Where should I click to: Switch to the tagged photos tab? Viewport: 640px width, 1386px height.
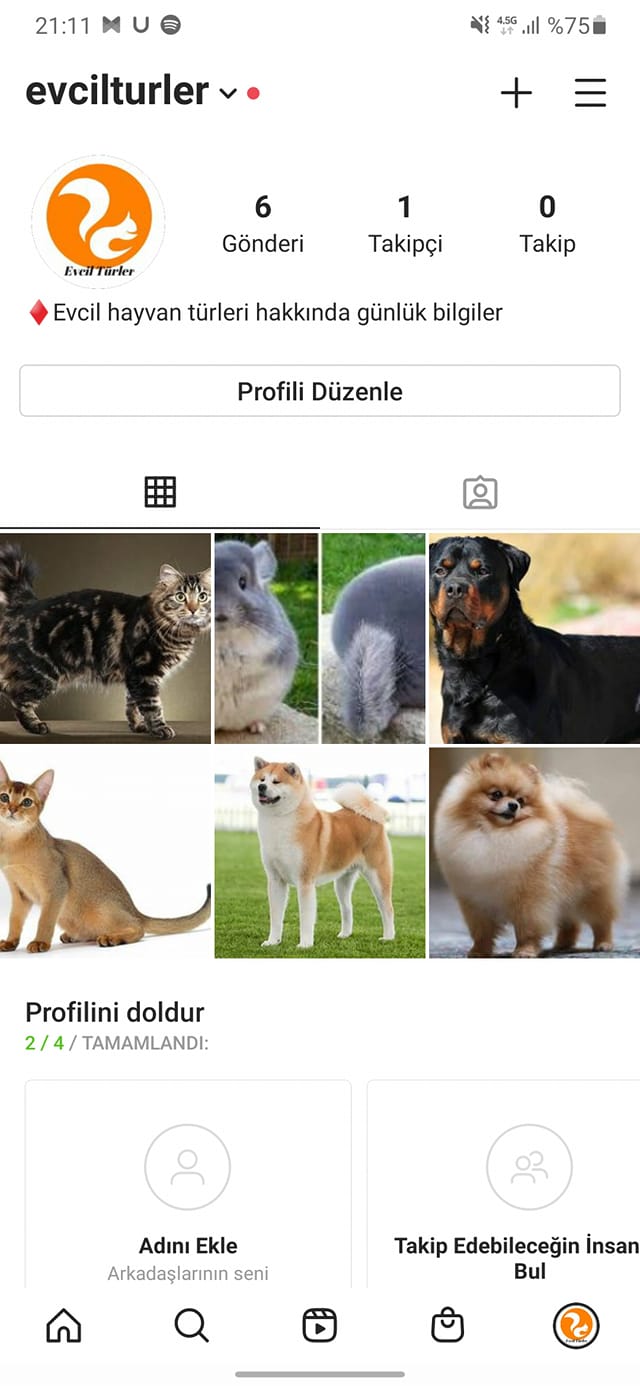coord(480,492)
